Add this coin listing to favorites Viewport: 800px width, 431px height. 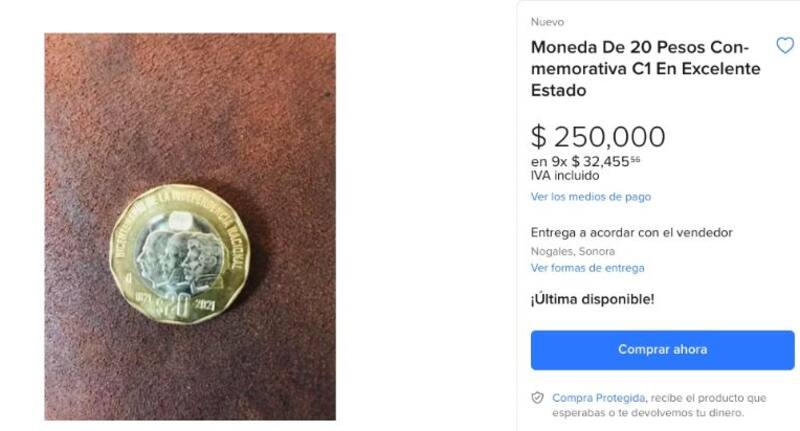(784, 46)
